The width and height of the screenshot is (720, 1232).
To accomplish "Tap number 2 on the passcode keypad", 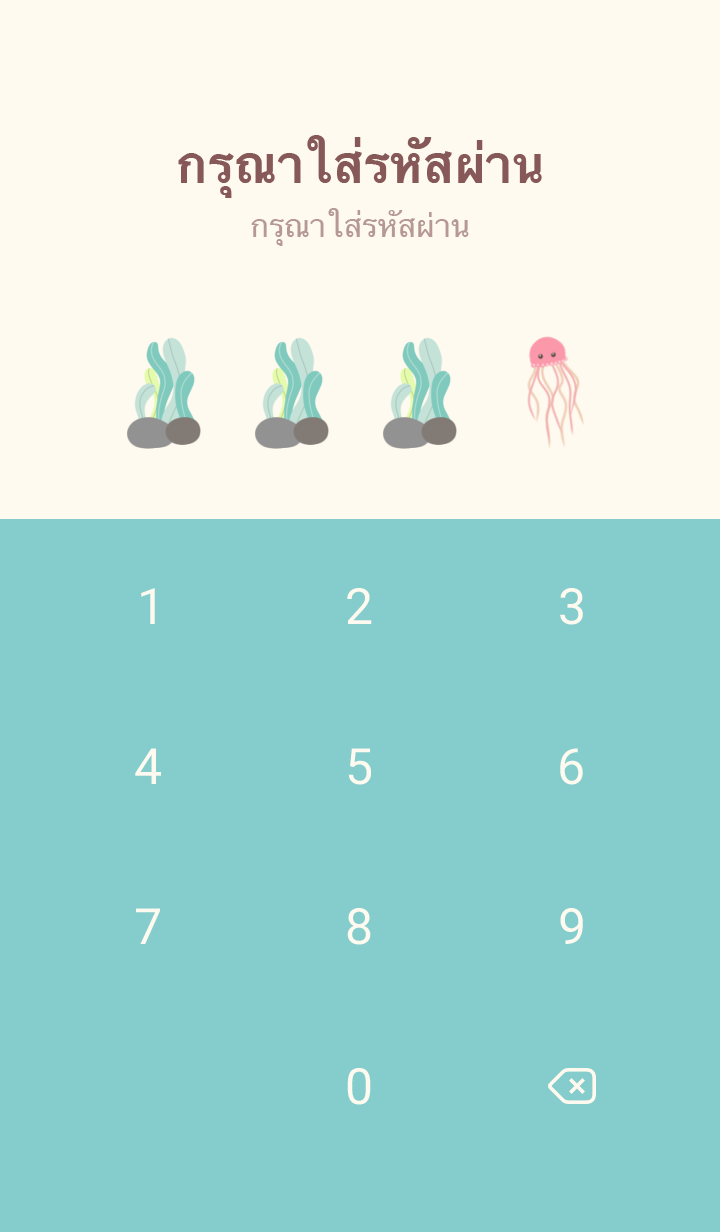I will 359,607.
